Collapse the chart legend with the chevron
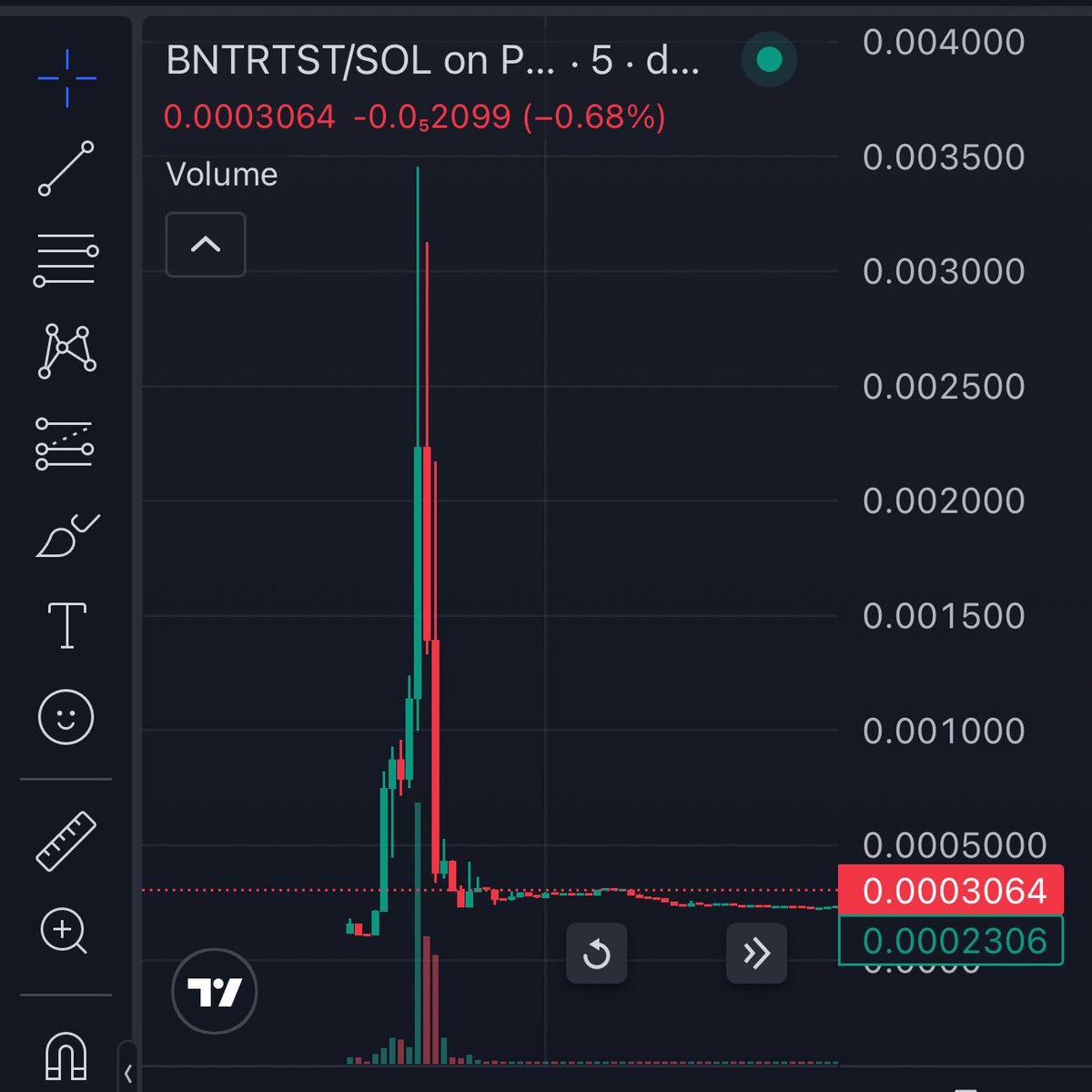 coord(206,244)
